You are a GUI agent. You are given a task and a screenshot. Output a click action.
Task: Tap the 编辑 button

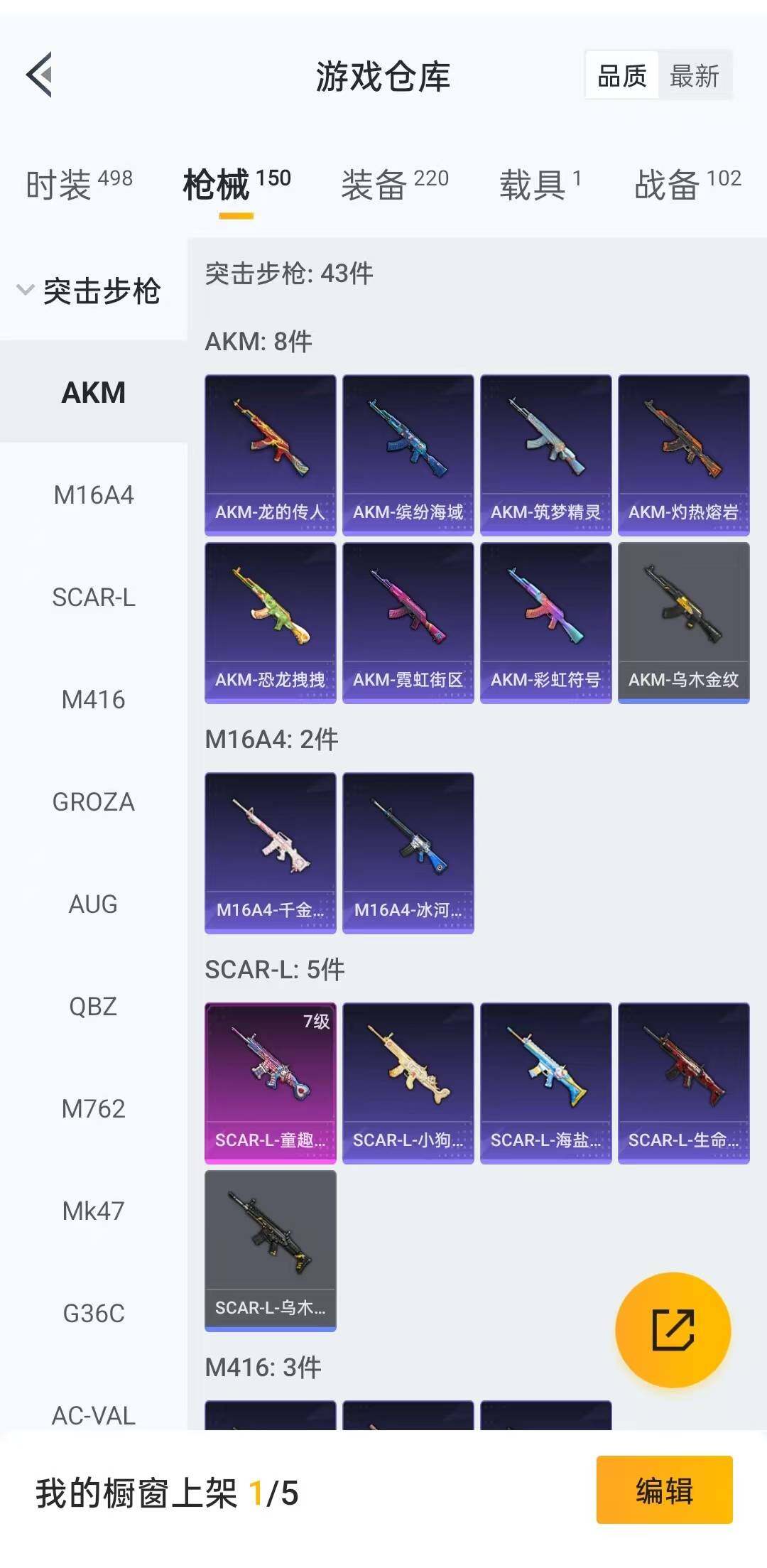coord(664,1490)
